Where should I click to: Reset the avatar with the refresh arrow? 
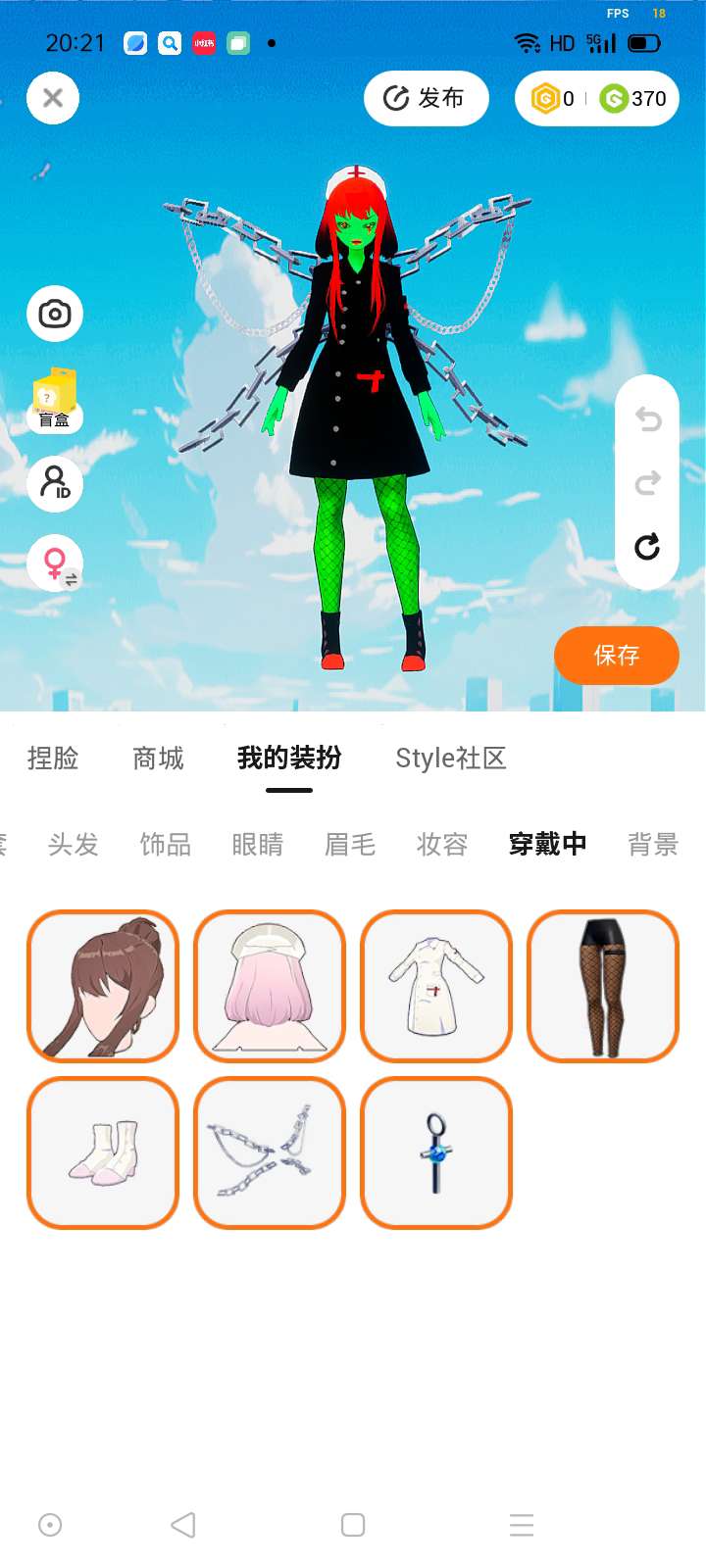pyautogui.click(x=647, y=547)
